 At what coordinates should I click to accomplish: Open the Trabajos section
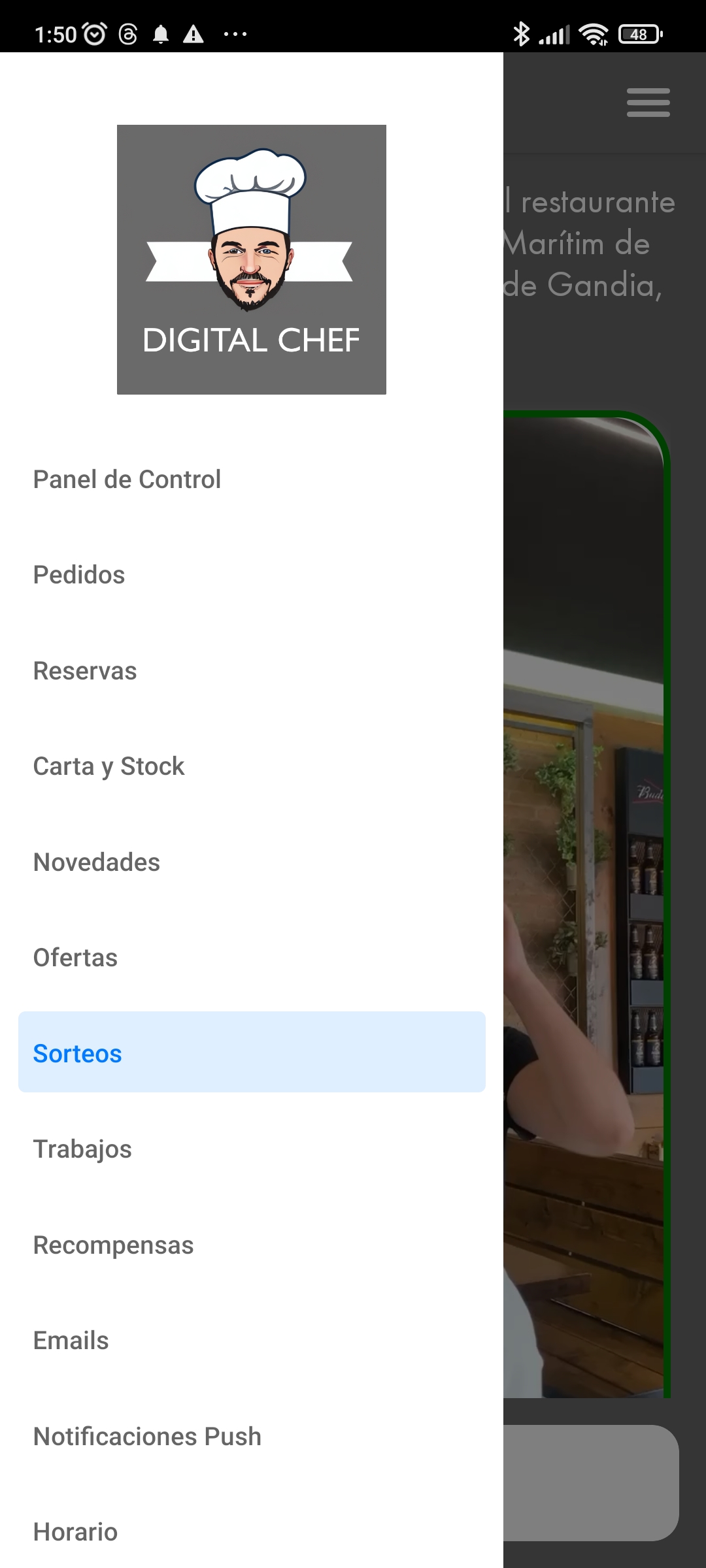point(82,1149)
